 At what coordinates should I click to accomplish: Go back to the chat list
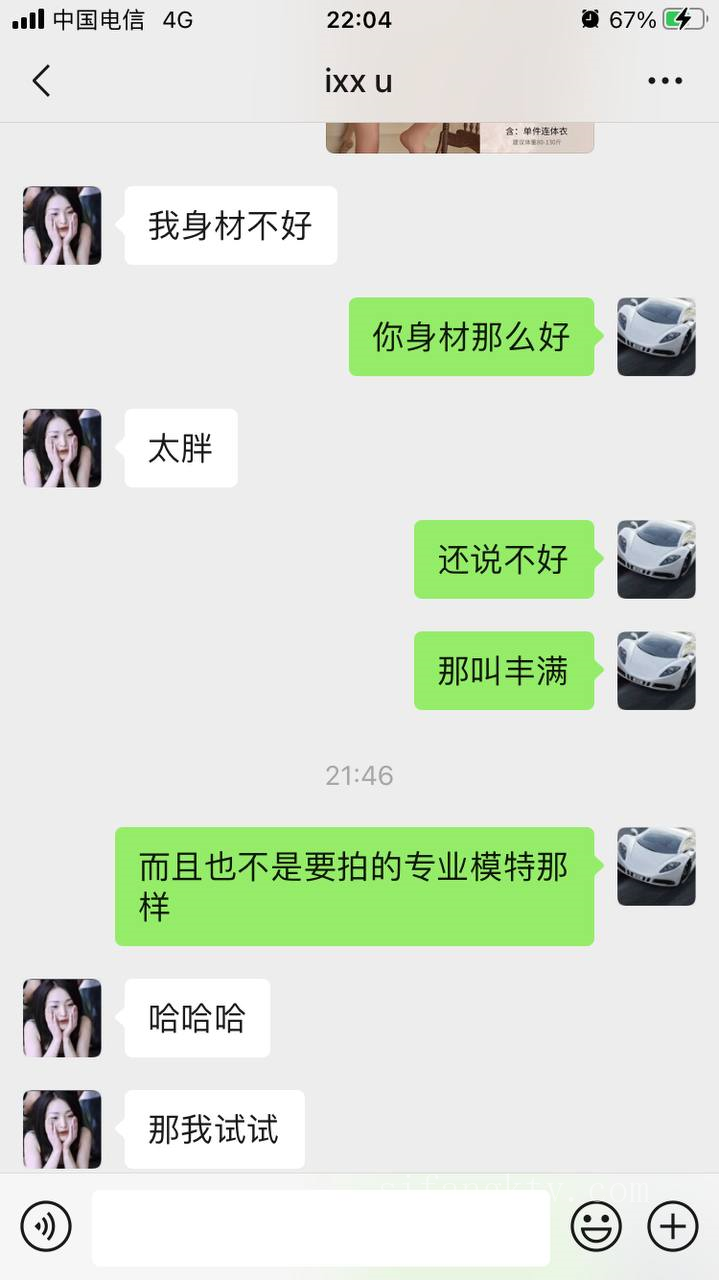pyautogui.click(x=41, y=81)
